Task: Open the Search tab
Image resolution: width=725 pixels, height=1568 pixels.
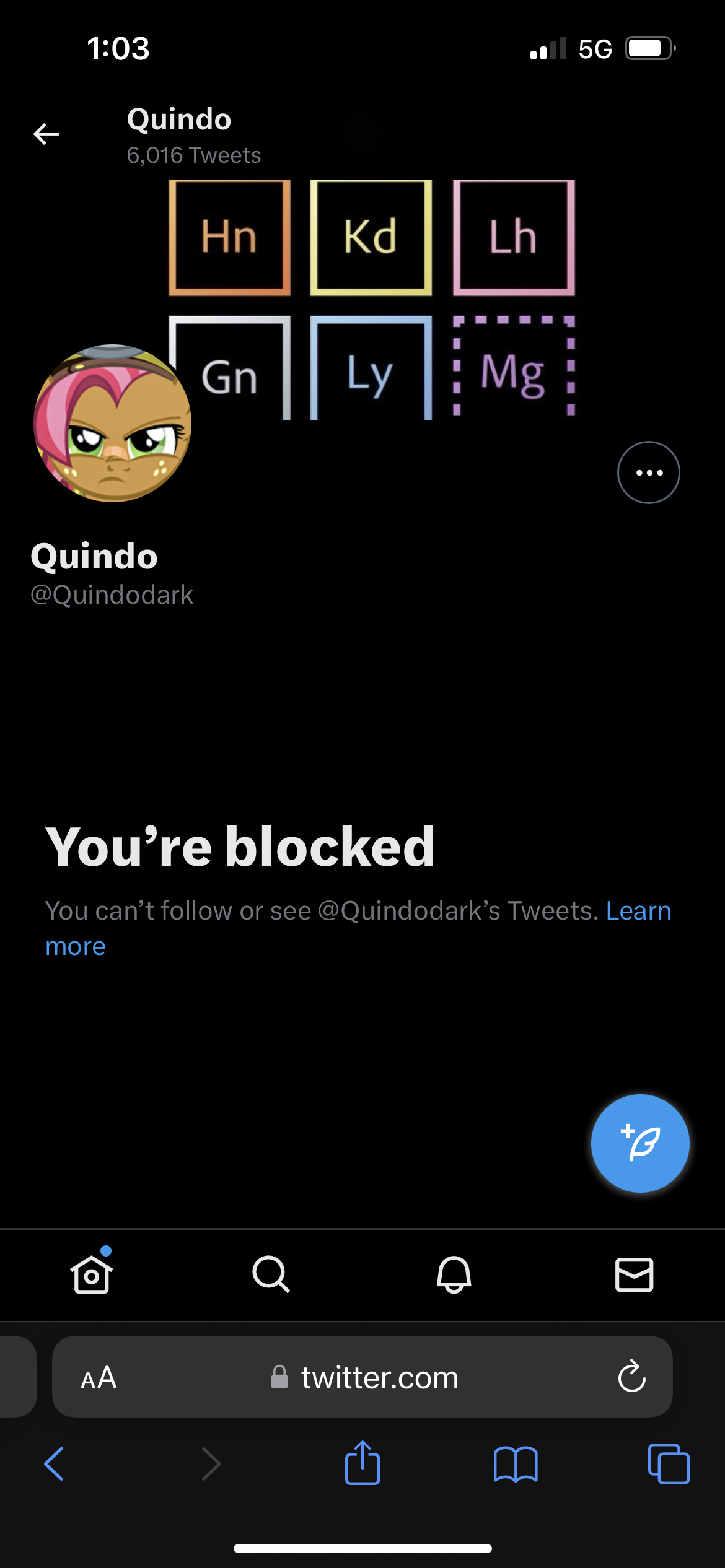Action: pyautogui.click(x=271, y=1274)
